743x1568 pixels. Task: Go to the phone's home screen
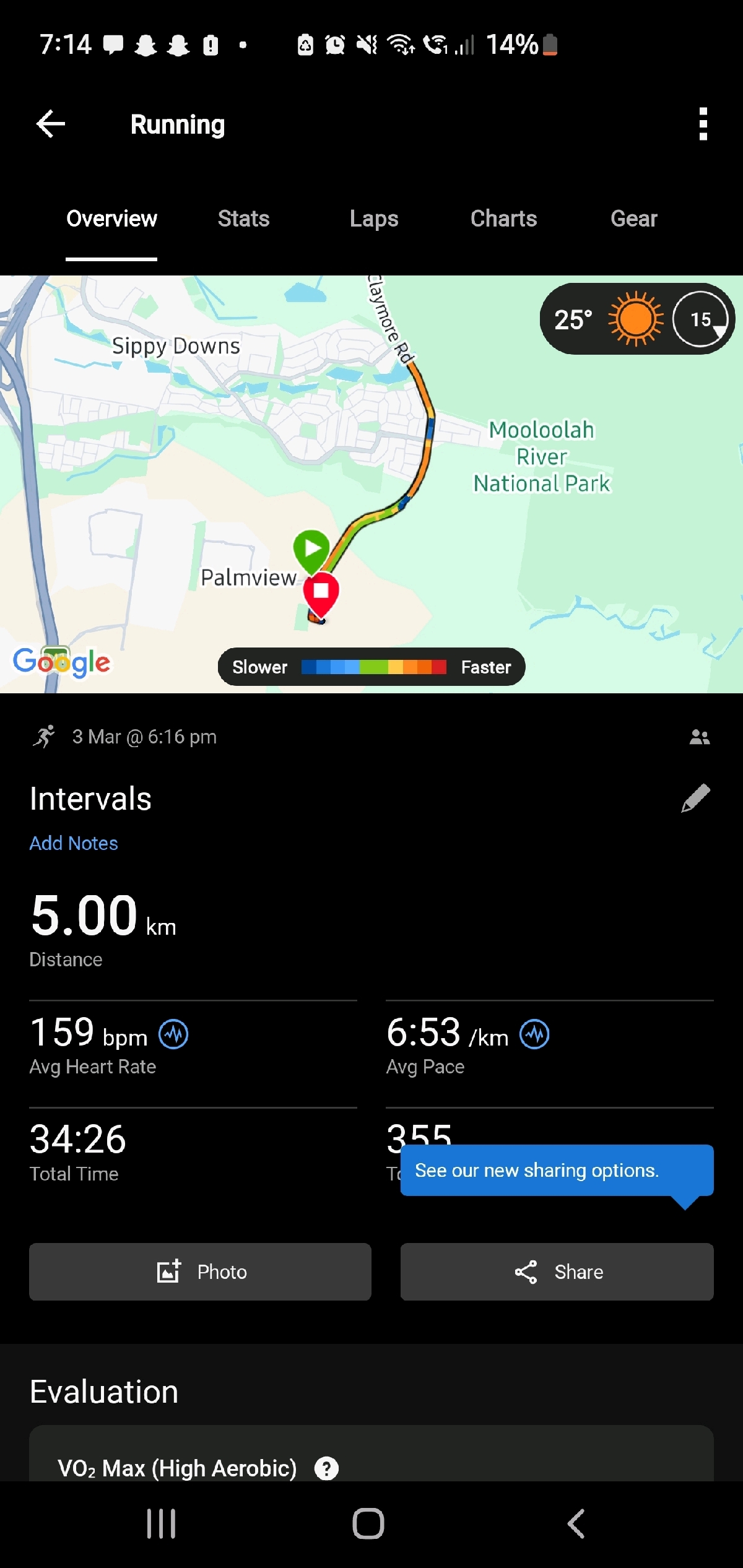point(368,1523)
